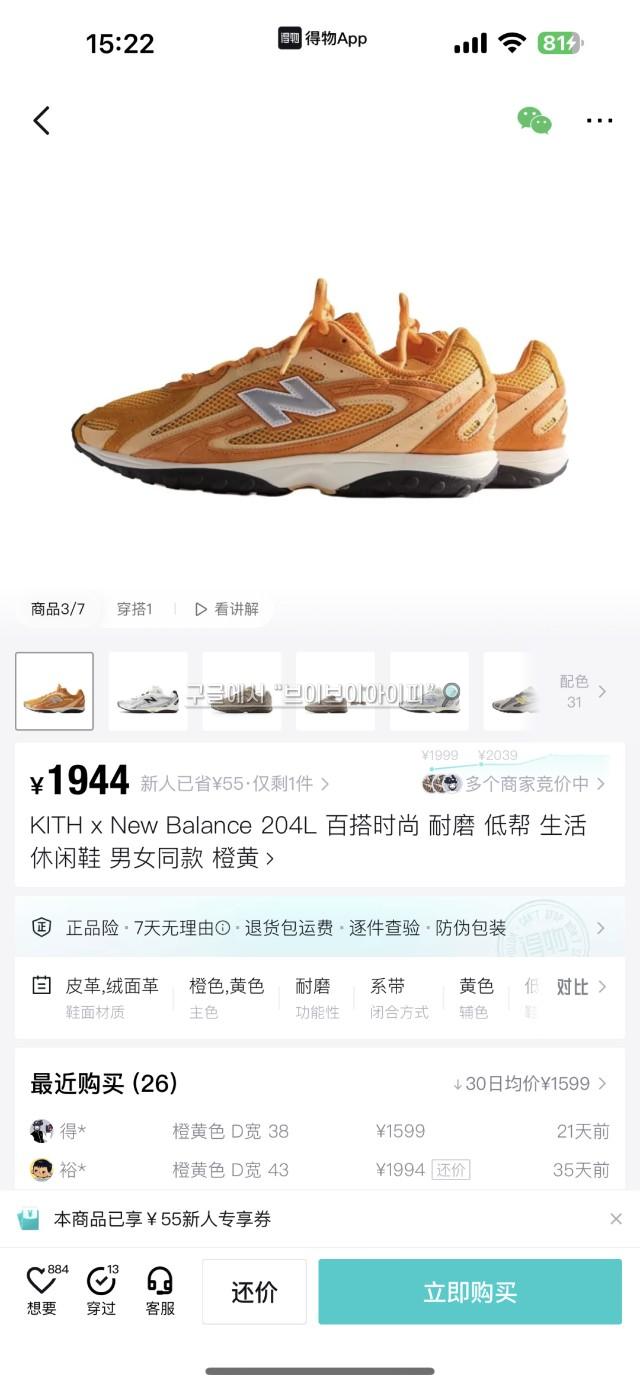The width and height of the screenshot is (640, 1387).
Task: Share the product via WeChat icon
Action: [x=534, y=121]
